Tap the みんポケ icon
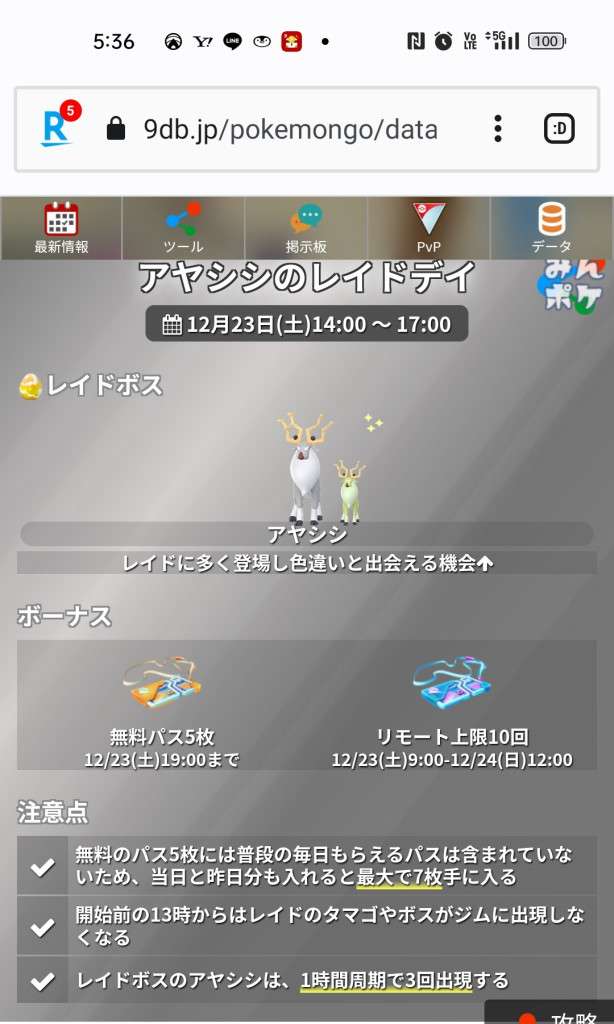Viewport: 614px width, 1024px height. pos(574,287)
